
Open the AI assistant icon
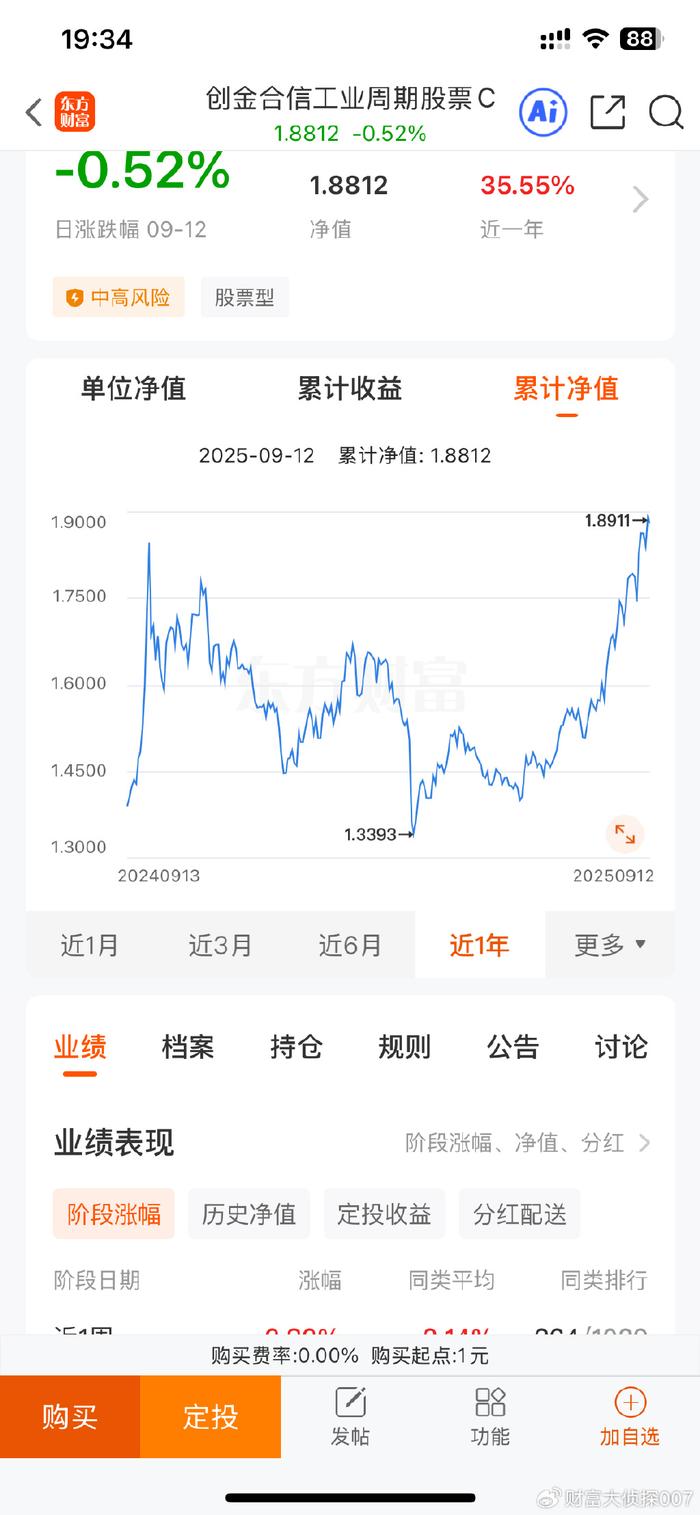coord(543,112)
